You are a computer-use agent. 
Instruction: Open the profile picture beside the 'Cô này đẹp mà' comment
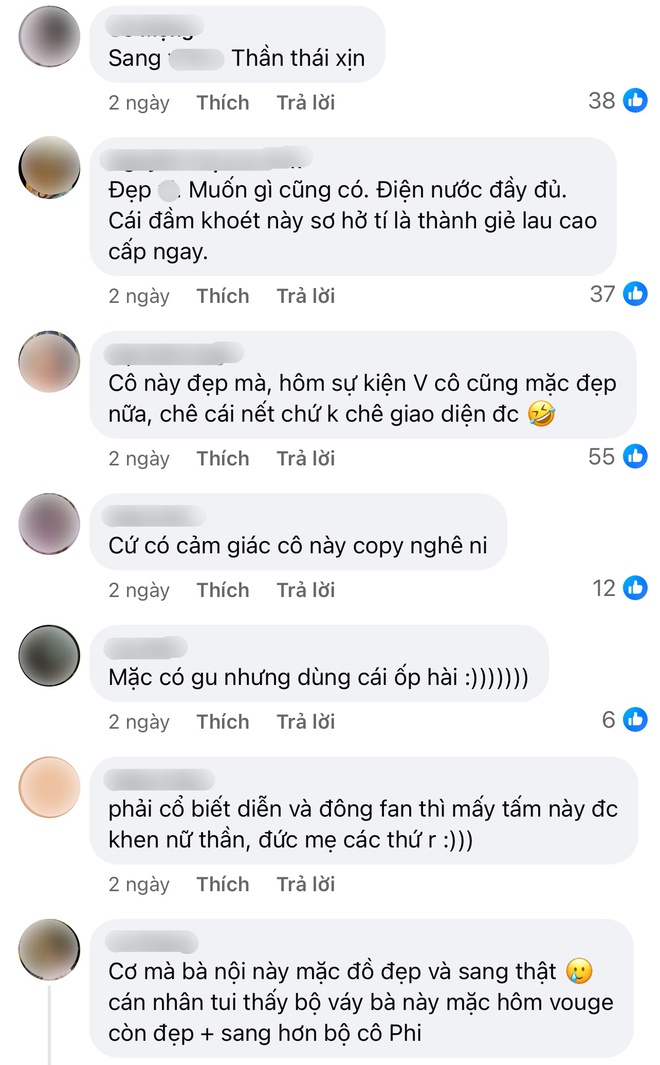pyautogui.click(x=49, y=361)
